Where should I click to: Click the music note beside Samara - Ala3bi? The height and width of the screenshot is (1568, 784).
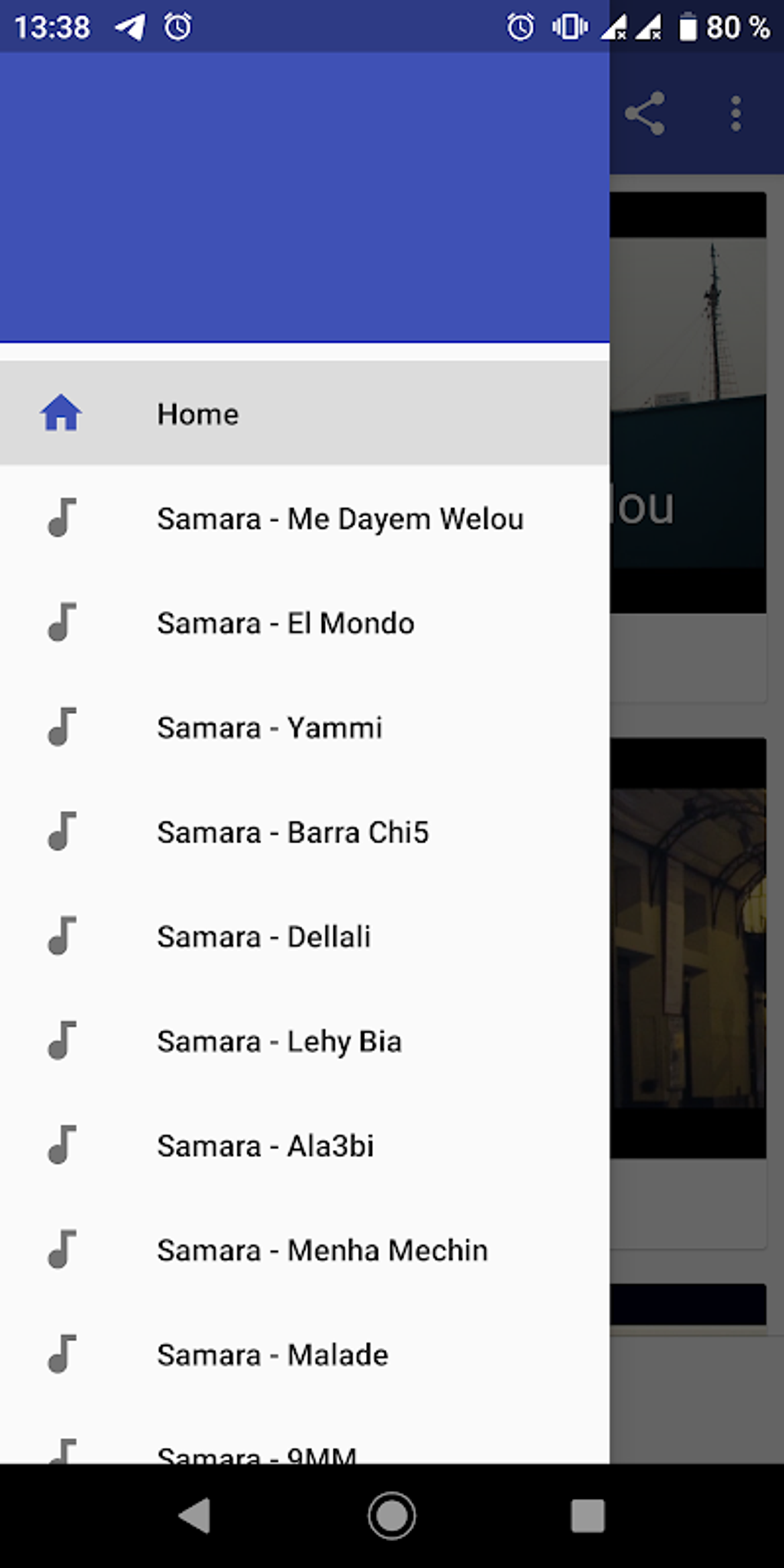[61, 1145]
